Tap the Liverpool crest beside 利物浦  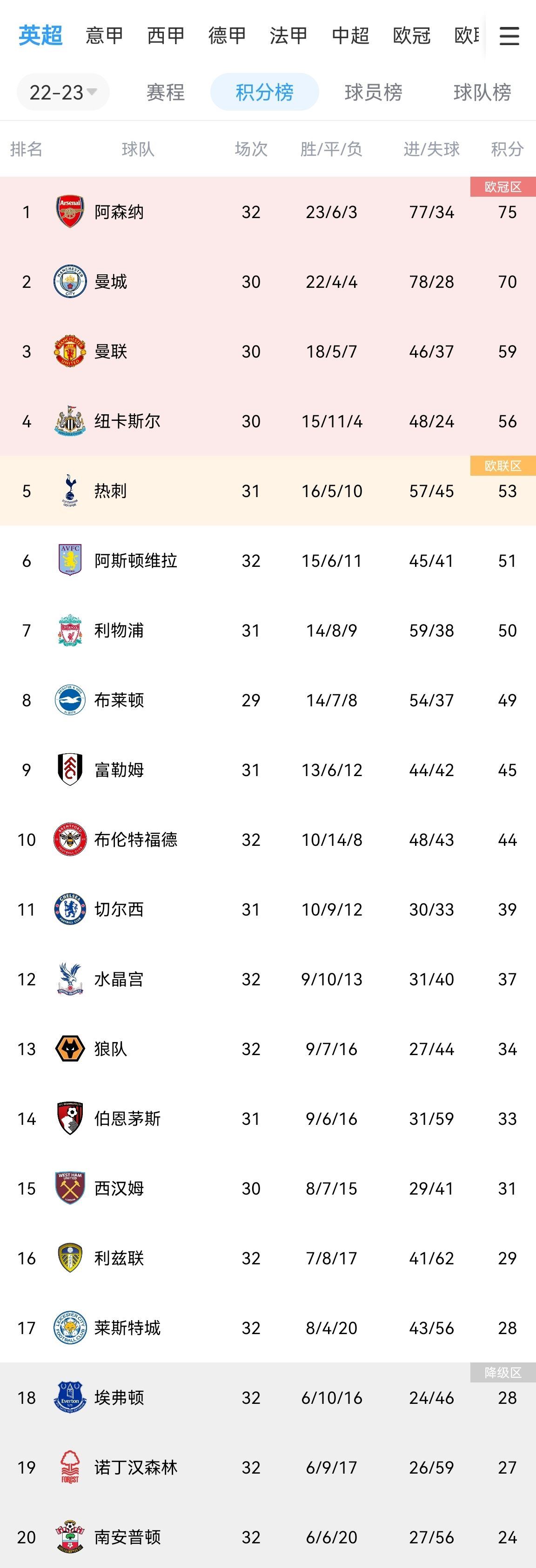pyautogui.click(x=69, y=630)
